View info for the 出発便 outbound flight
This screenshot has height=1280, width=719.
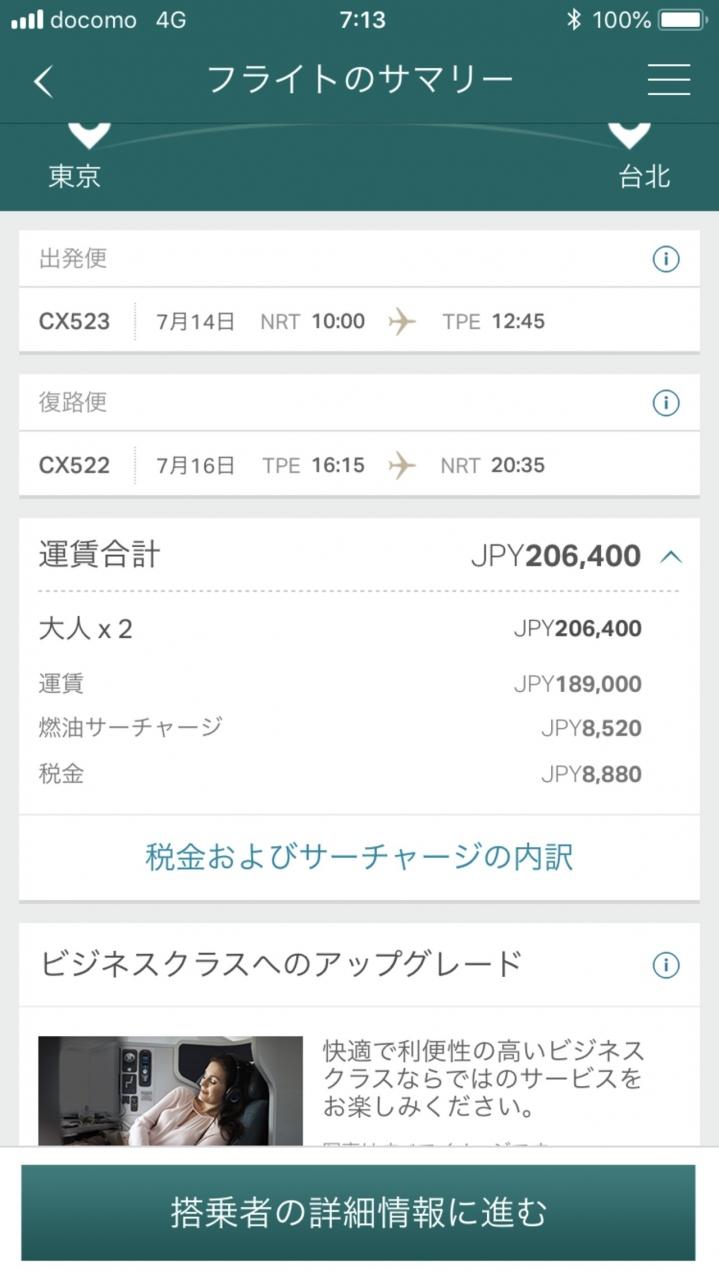[x=665, y=260]
